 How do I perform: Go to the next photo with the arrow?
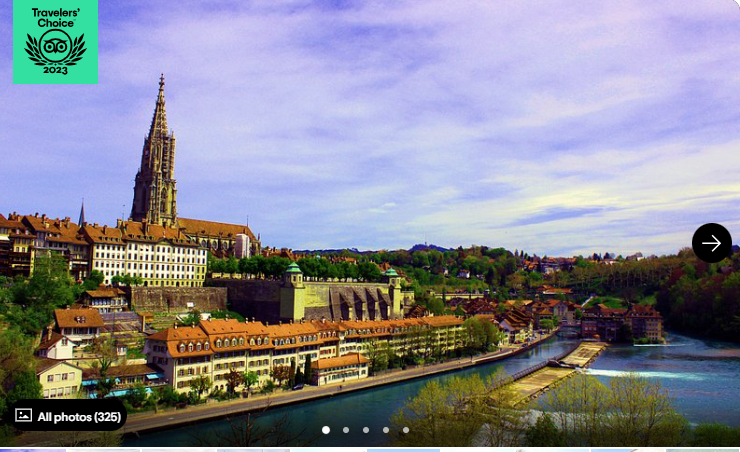tap(711, 243)
